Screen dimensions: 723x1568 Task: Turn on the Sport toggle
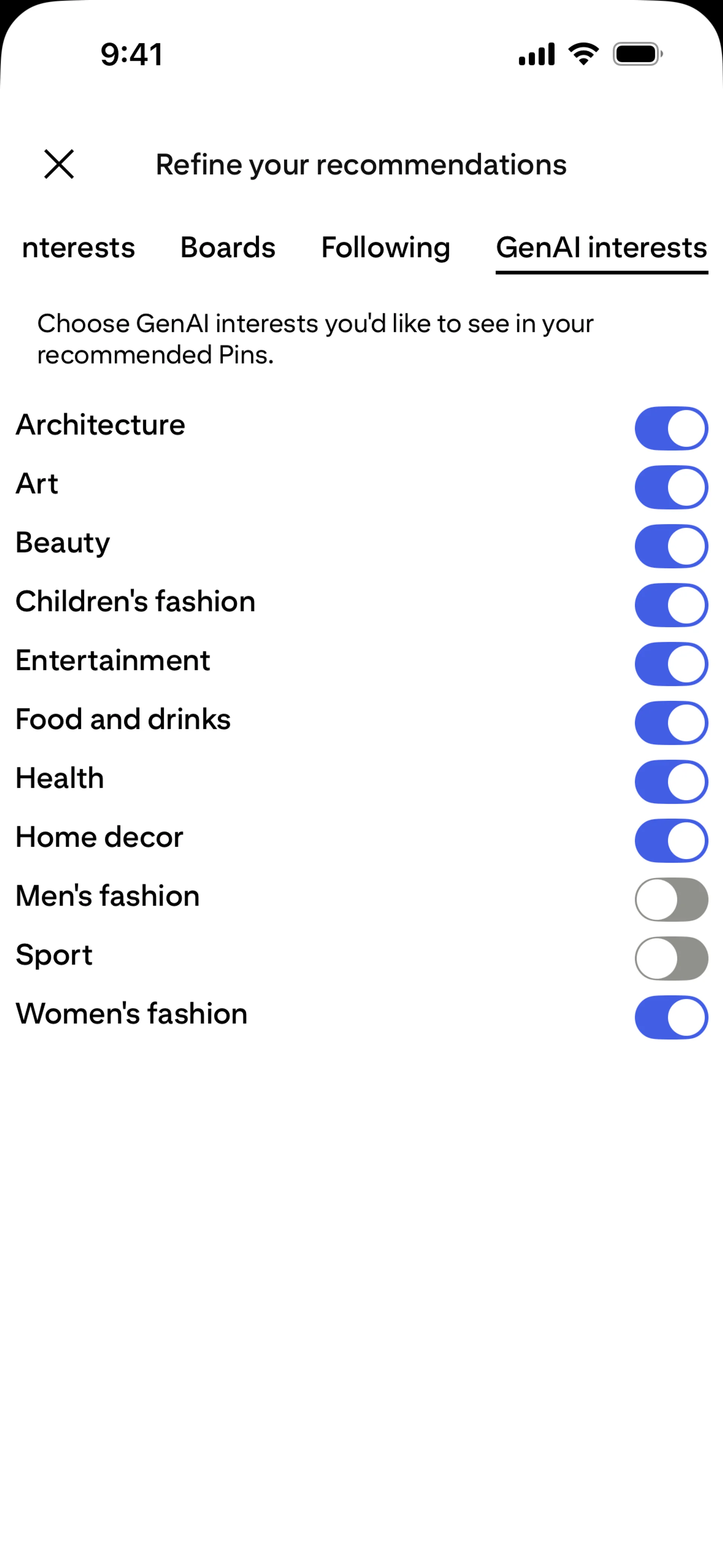click(671, 958)
